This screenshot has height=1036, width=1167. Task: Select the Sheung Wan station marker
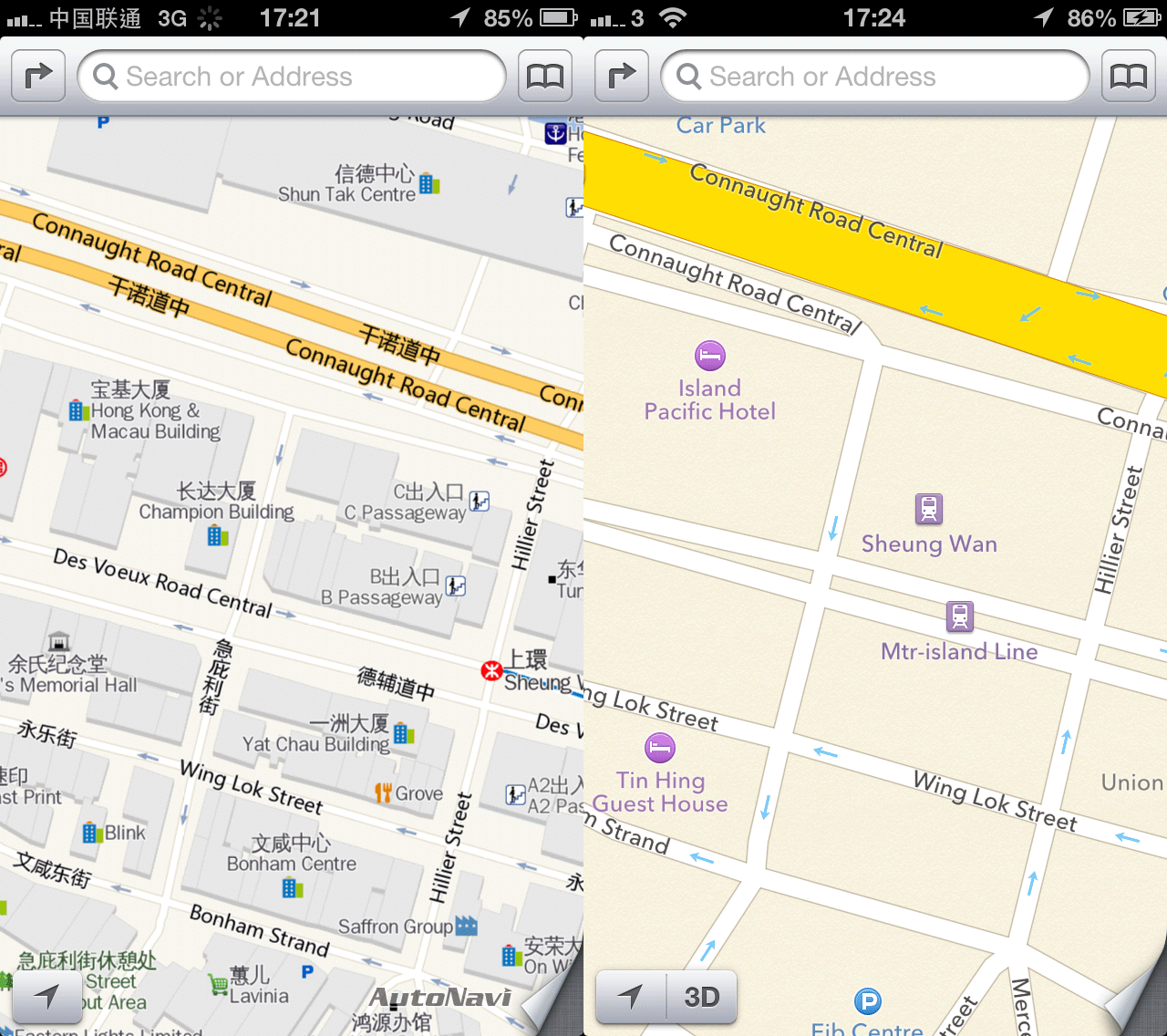[x=929, y=509]
